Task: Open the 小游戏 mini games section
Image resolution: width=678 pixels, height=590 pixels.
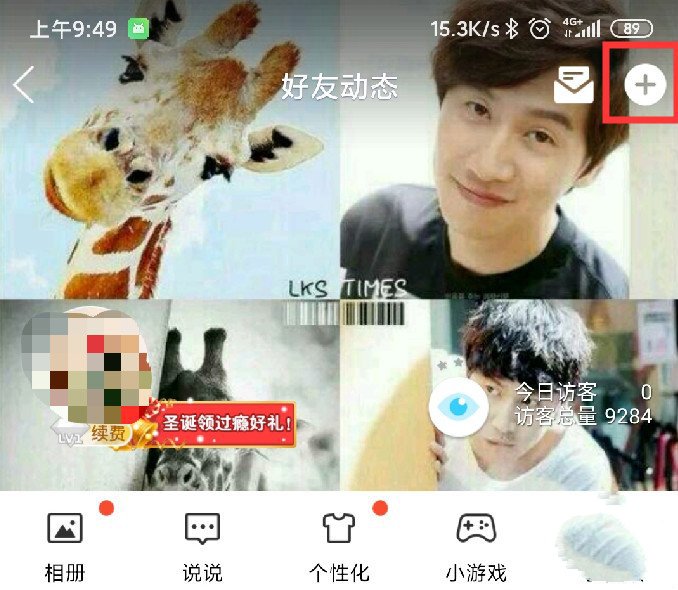Action: pyautogui.click(x=476, y=546)
